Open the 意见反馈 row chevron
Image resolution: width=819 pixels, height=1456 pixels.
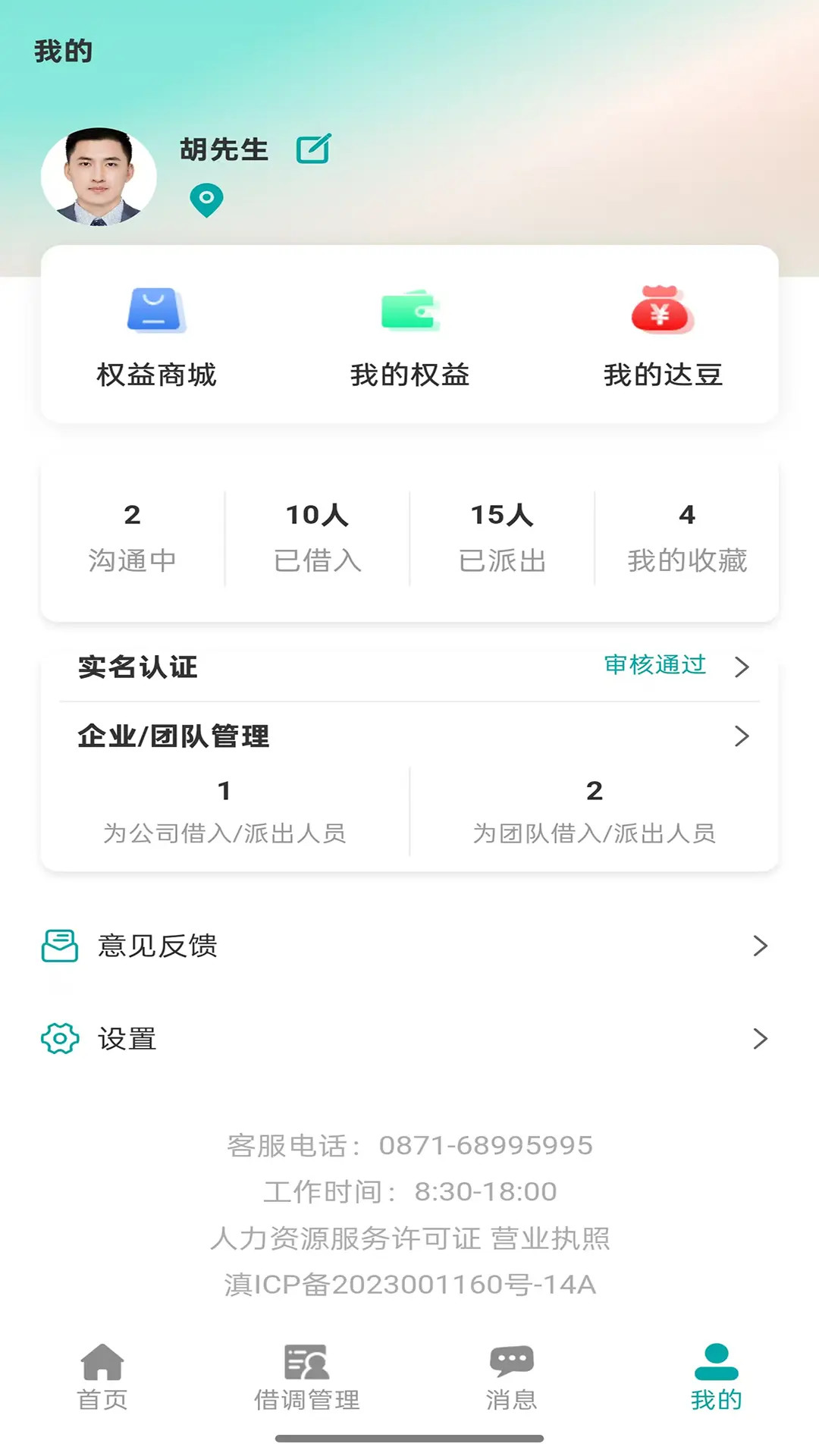click(759, 945)
